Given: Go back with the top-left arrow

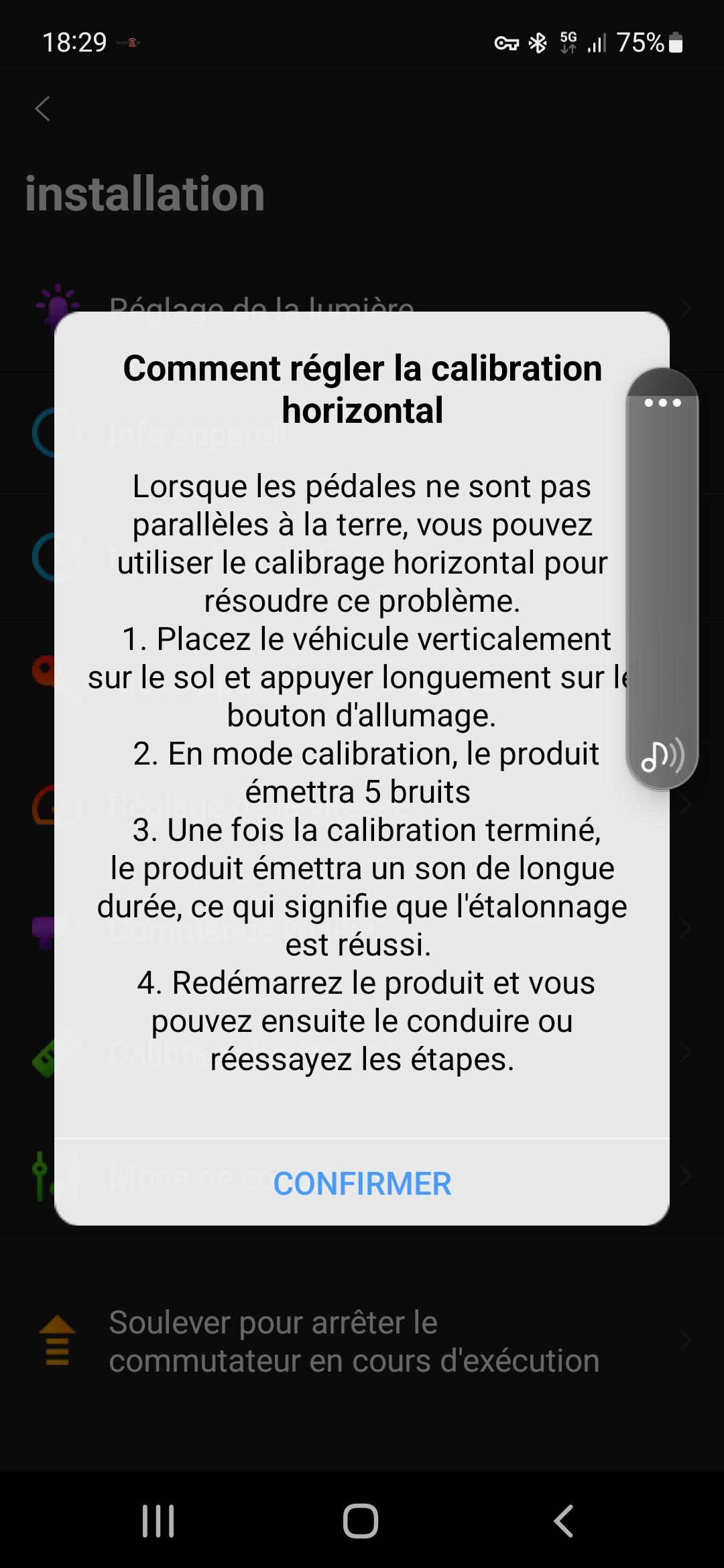Looking at the screenshot, I should (43, 109).
